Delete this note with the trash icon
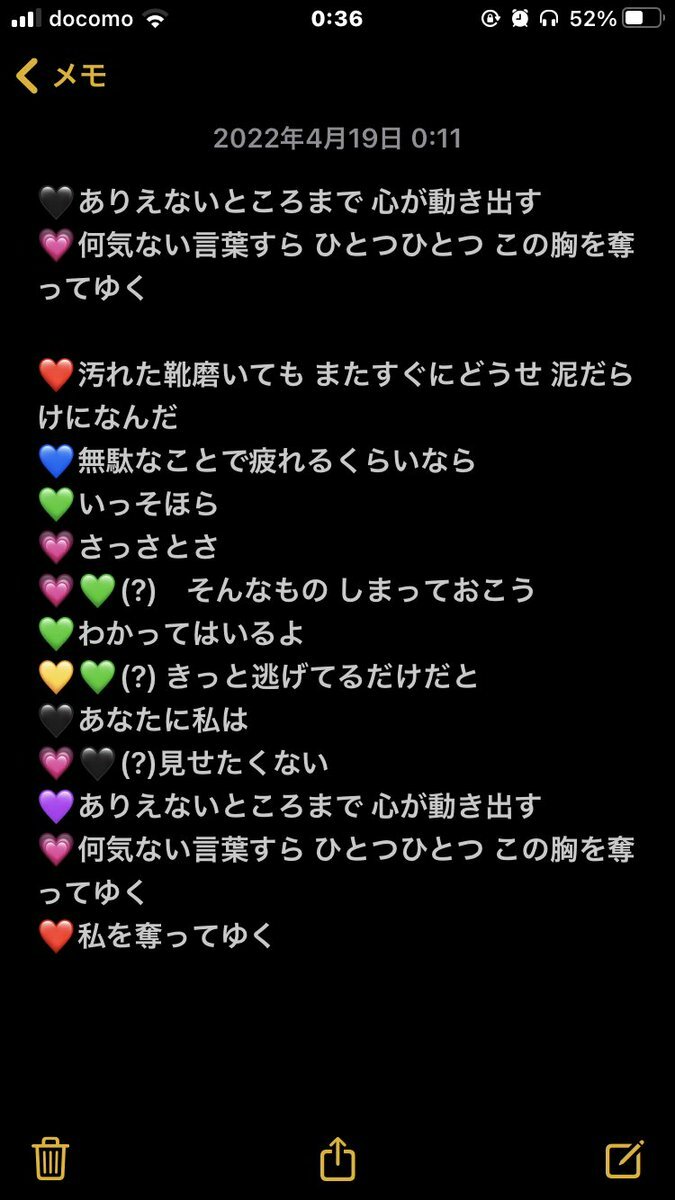This screenshot has height=1200, width=675. click(50, 1158)
